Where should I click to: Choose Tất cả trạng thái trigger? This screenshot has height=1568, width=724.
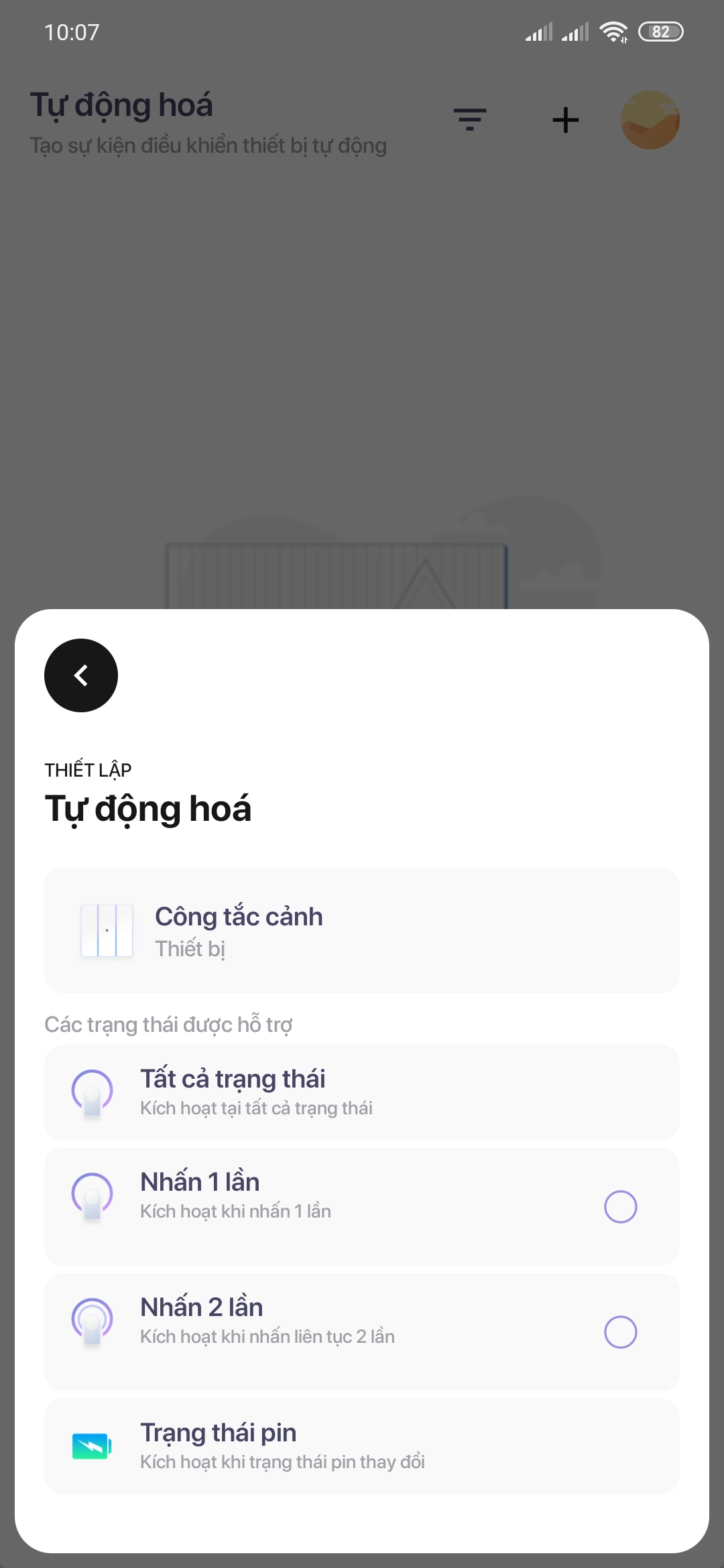click(x=362, y=1092)
